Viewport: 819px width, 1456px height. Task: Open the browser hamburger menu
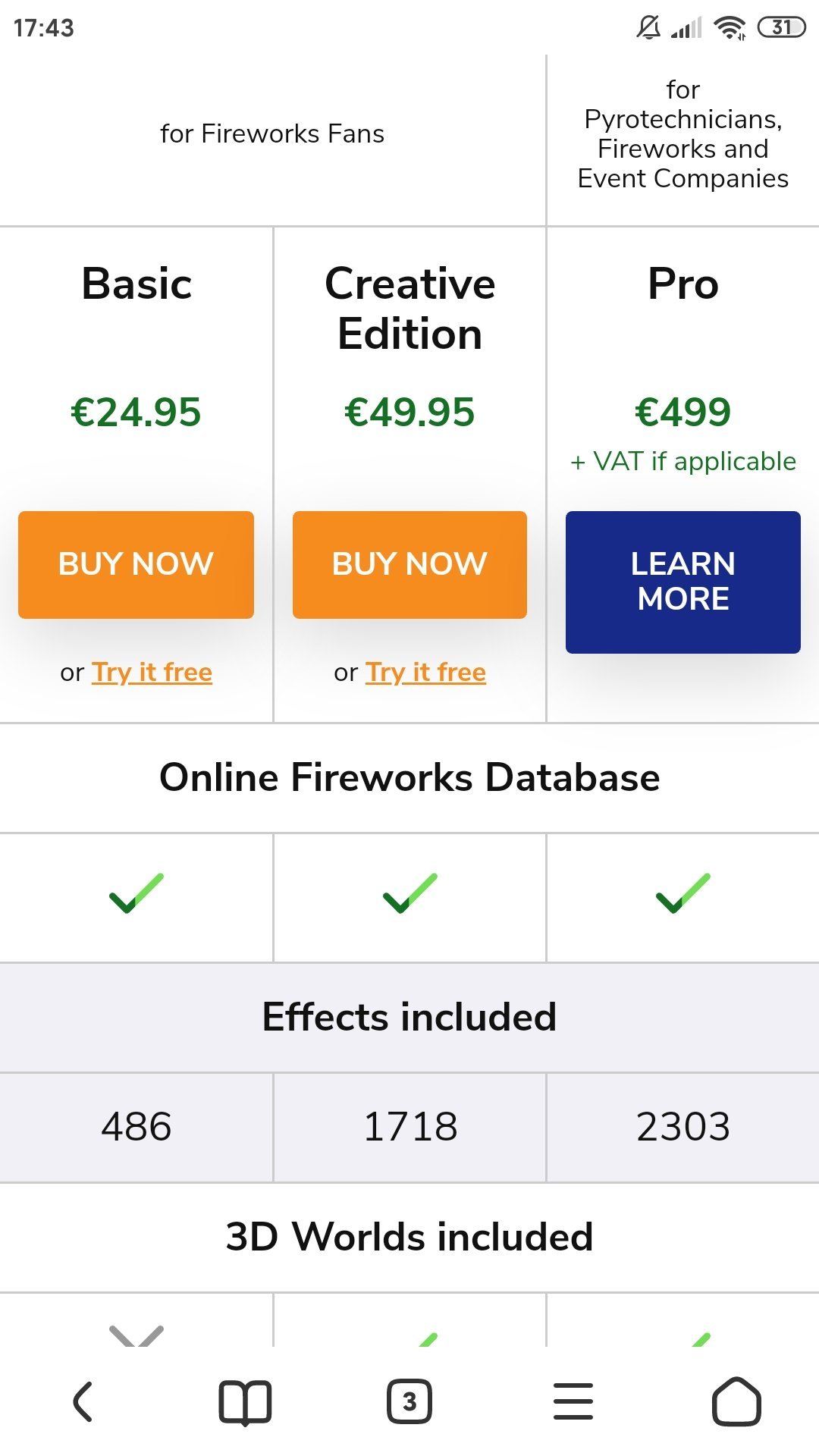573,1401
